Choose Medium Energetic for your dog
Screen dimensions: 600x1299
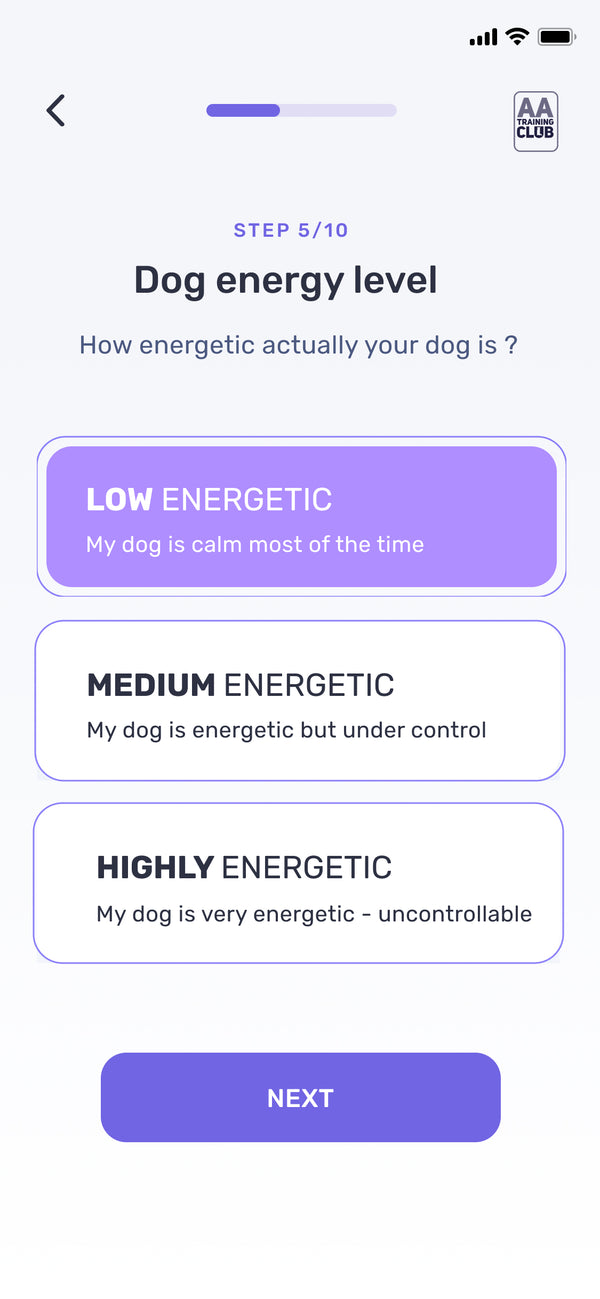[x=300, y=701]
